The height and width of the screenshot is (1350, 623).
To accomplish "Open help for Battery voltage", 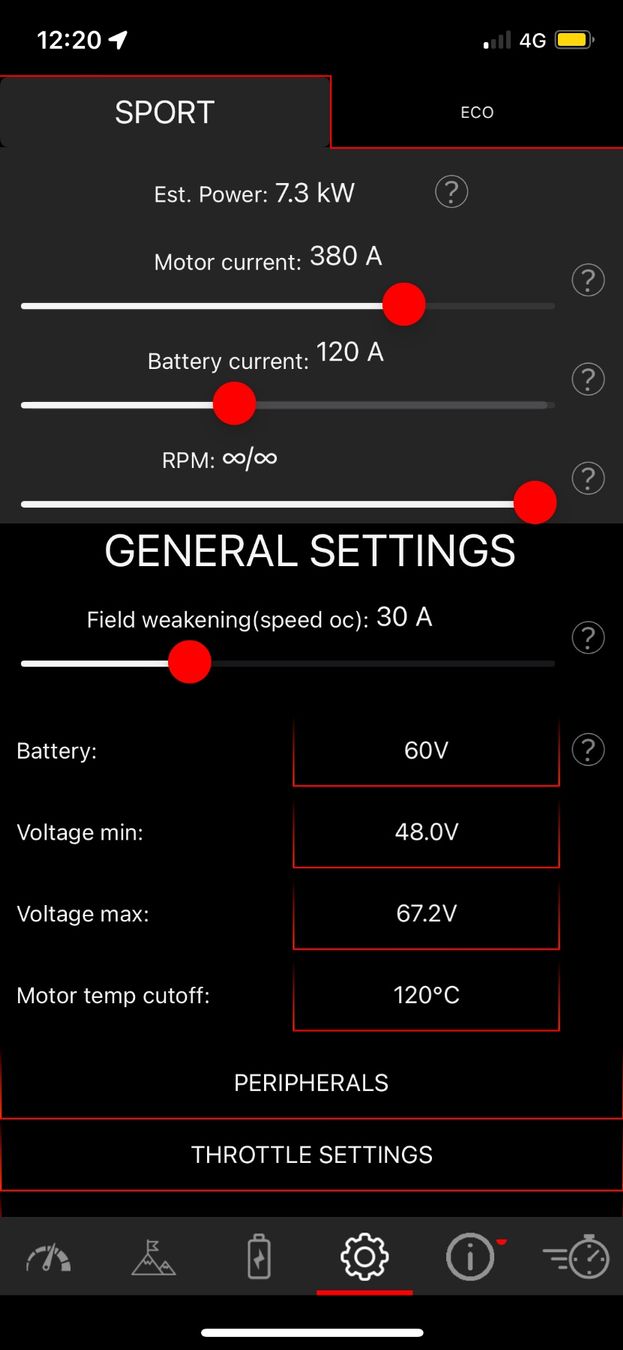I will click(x=588, y=749).
